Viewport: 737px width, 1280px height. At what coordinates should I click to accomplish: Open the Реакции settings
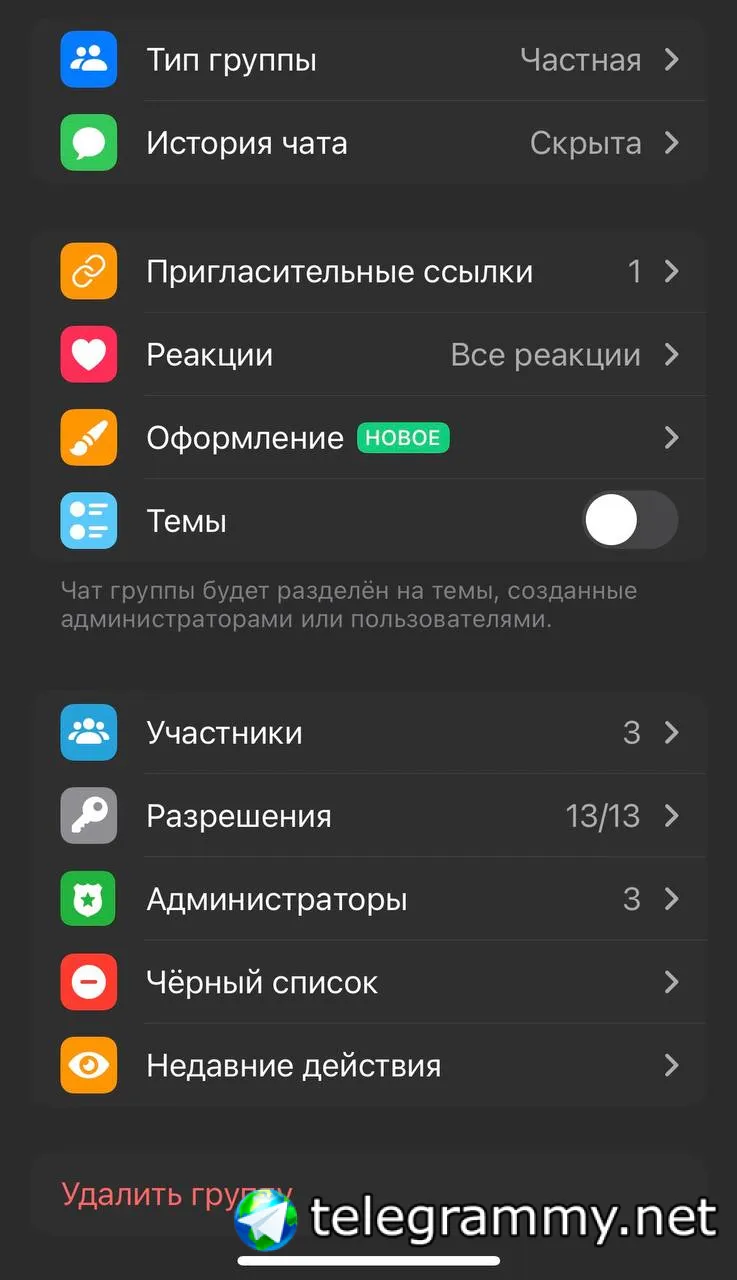(x=368, y=355)
